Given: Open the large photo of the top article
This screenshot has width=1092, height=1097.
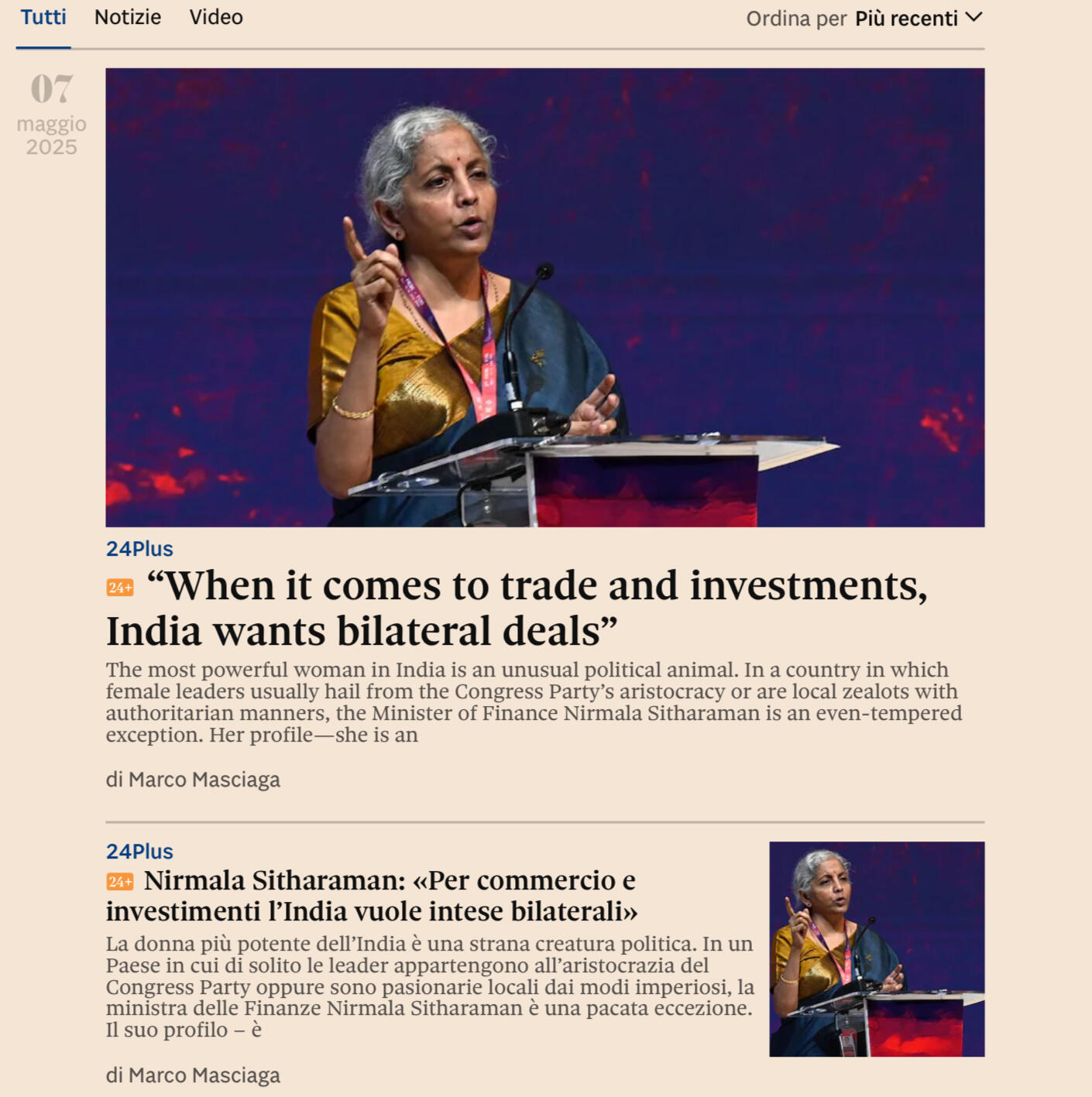Looking at the screenshot, I should tap(544, 297).
